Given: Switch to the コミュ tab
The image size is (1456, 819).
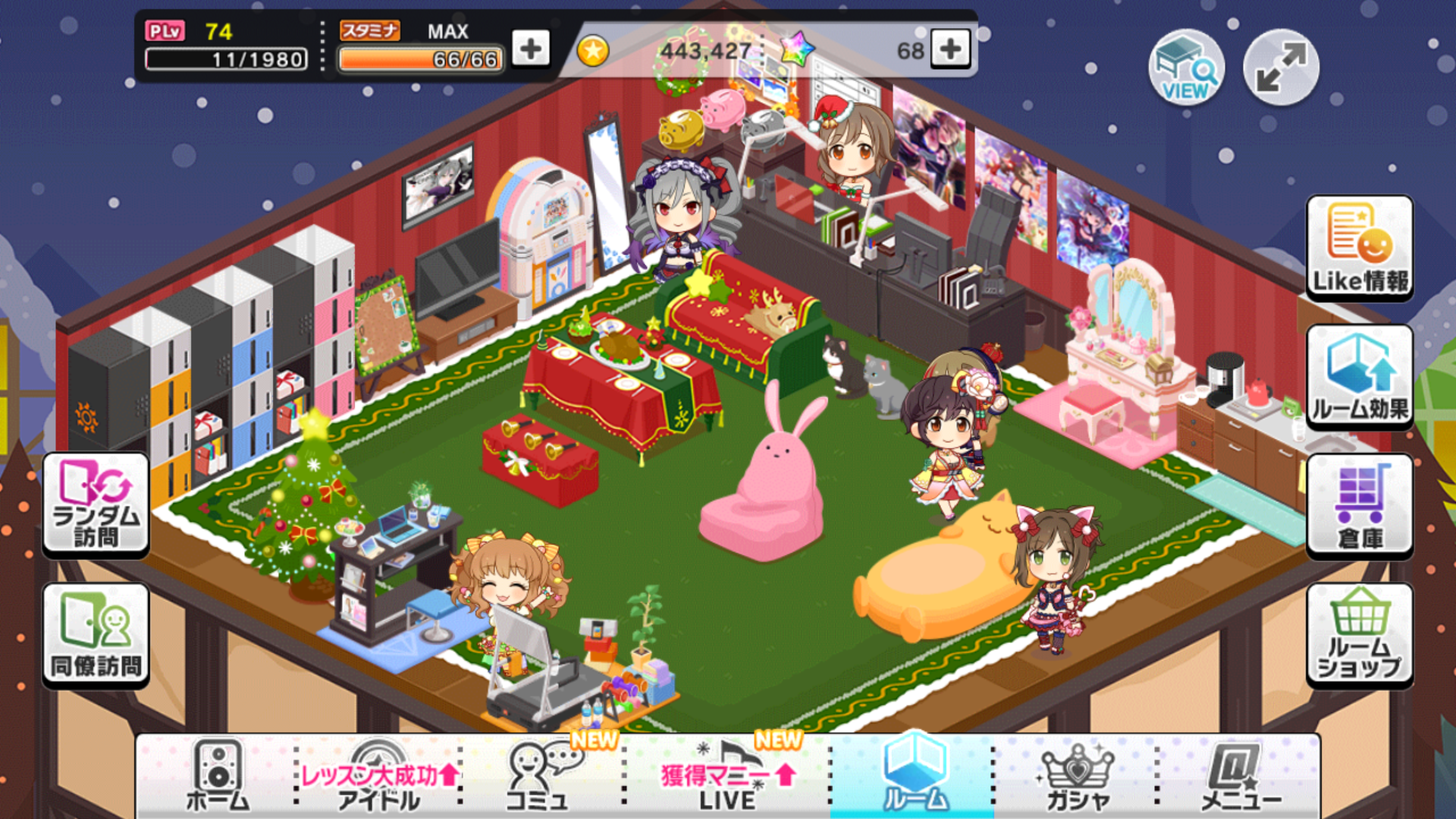Looking at the screenshot, I should [x=538, y=775].
